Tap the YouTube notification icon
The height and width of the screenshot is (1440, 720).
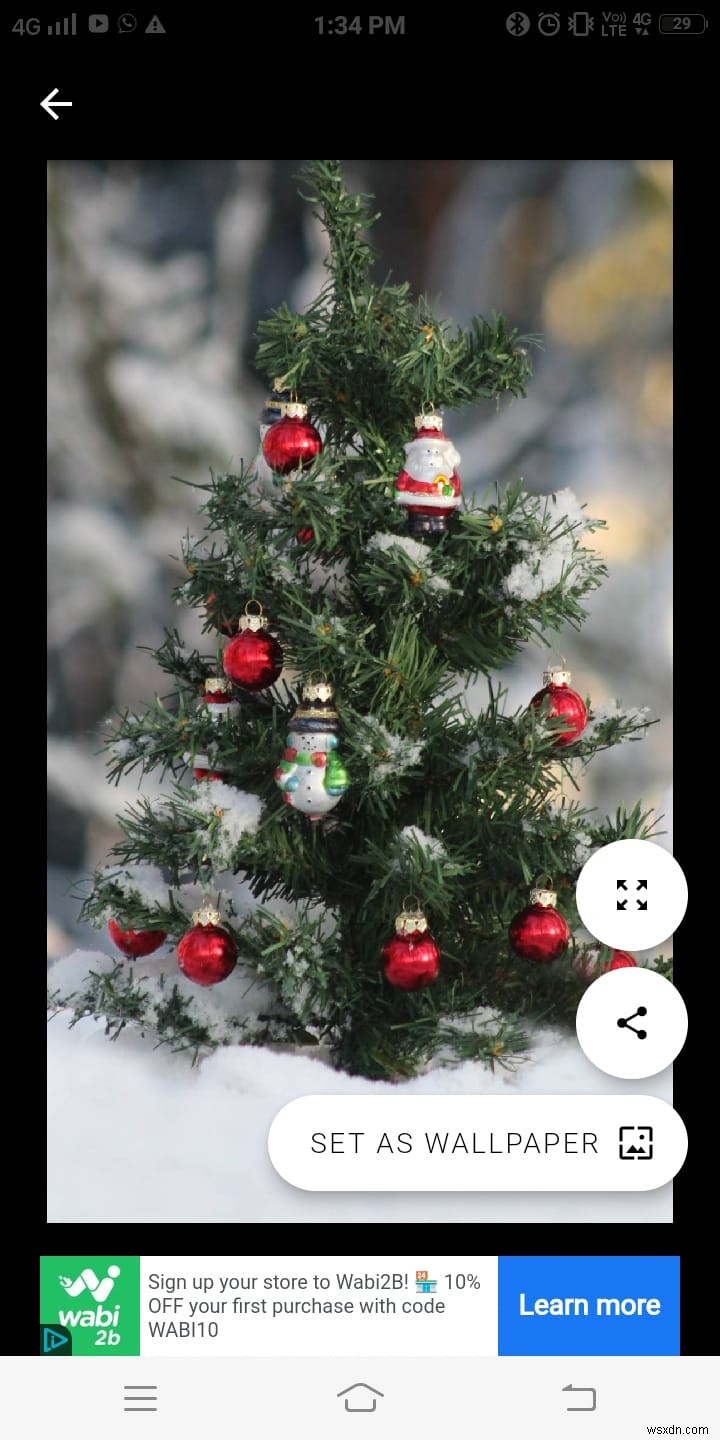[97, 24]
